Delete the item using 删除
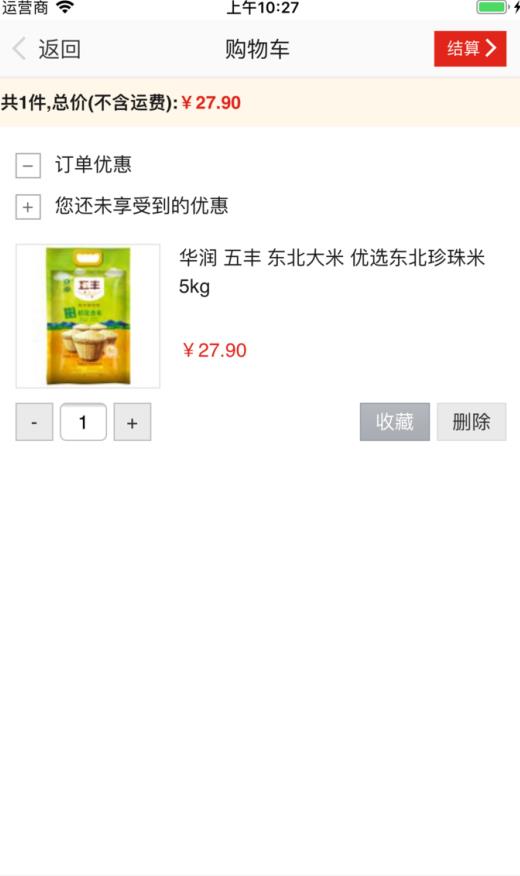The height and width of the screenshot is (876, 520). tap(471, 422)
